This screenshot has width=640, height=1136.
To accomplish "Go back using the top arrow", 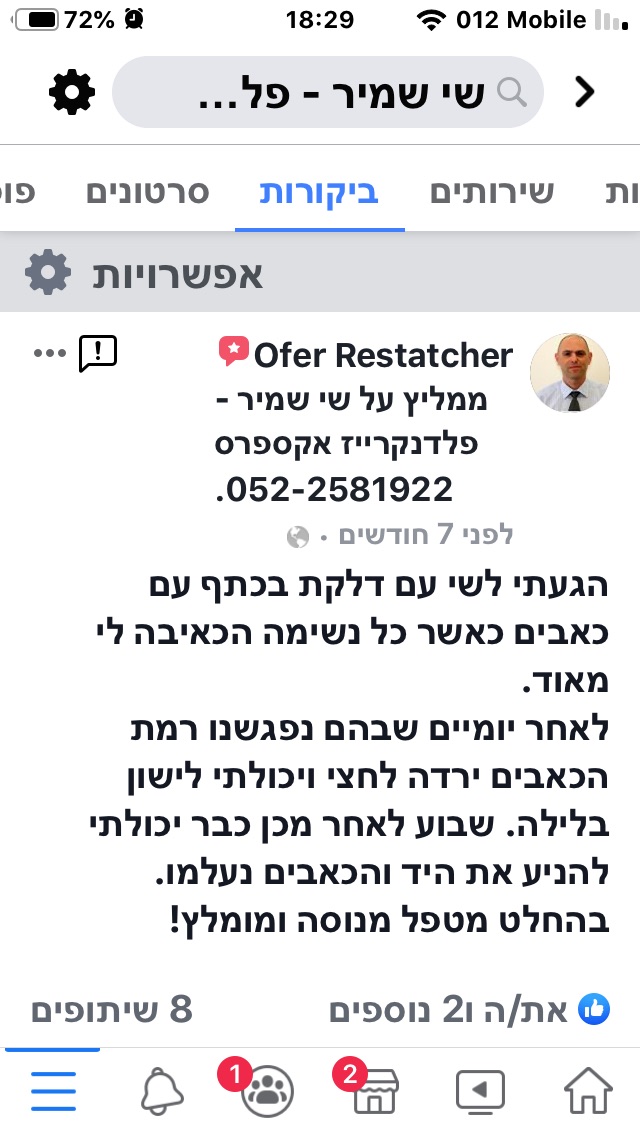I will [585, 93].
